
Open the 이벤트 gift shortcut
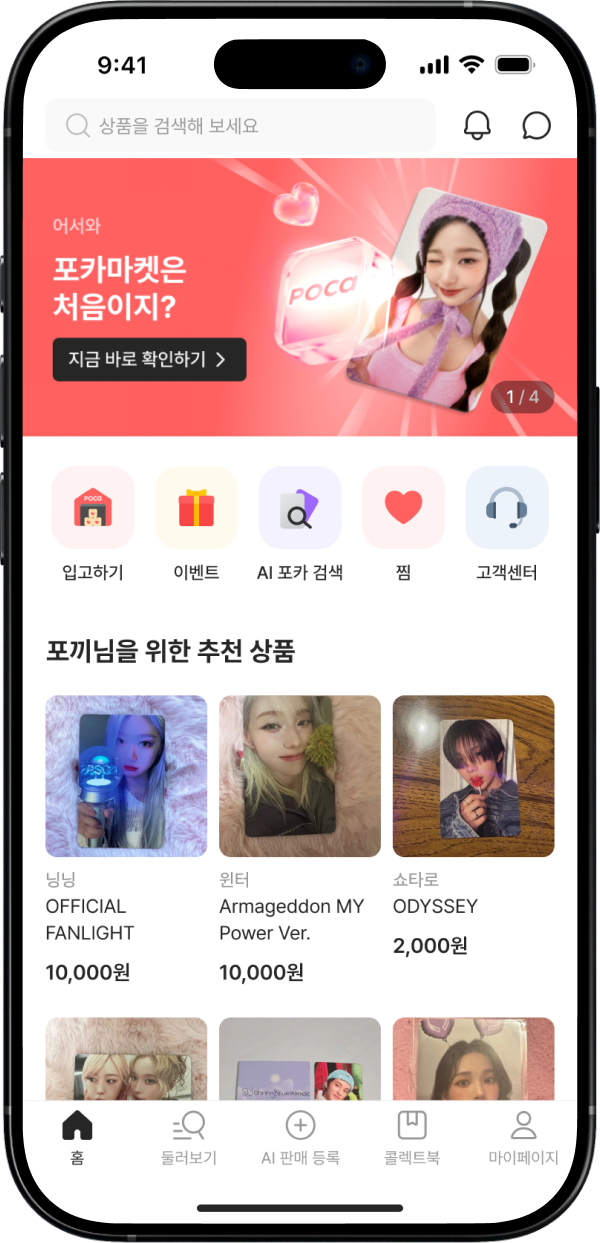tap(196, 509)
